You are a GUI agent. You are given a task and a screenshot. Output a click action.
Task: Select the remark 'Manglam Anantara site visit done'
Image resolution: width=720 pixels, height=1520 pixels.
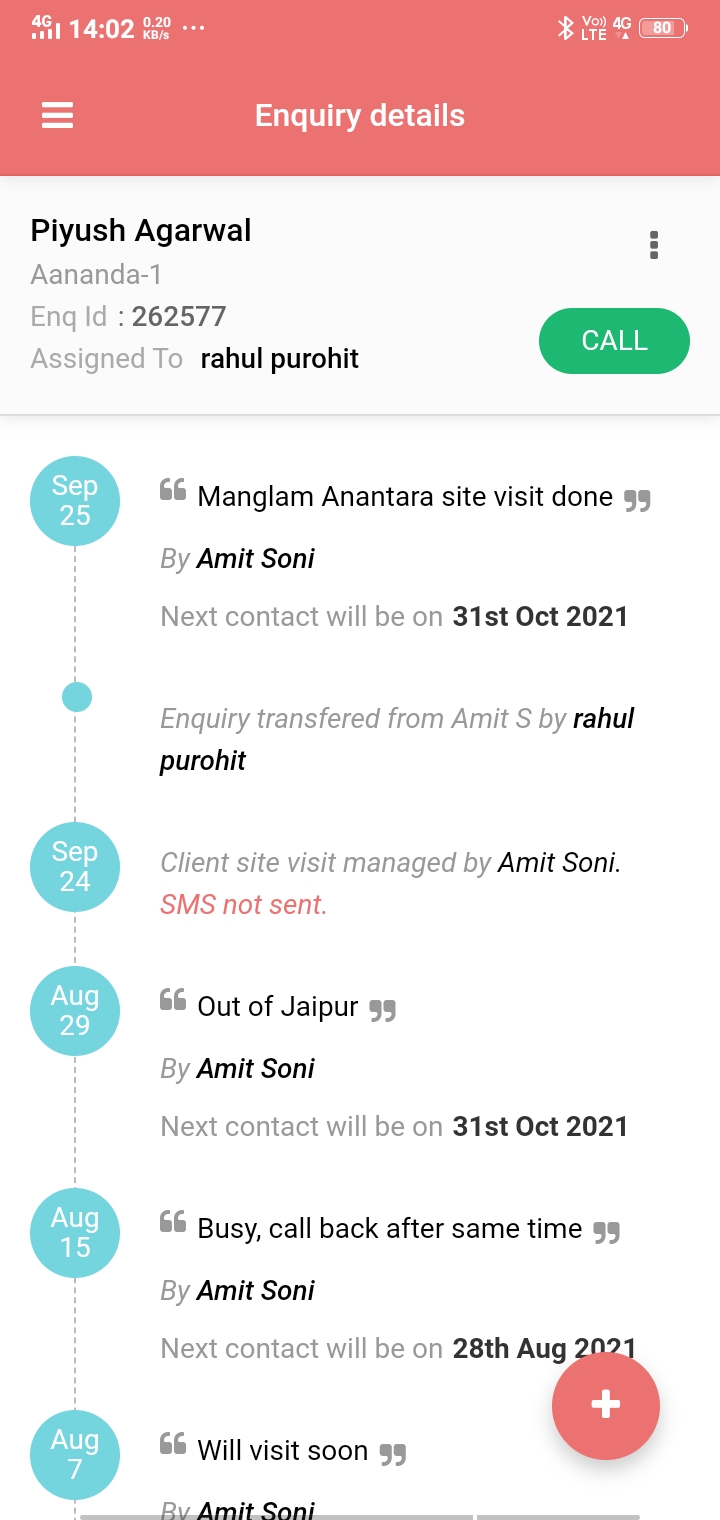406,496
